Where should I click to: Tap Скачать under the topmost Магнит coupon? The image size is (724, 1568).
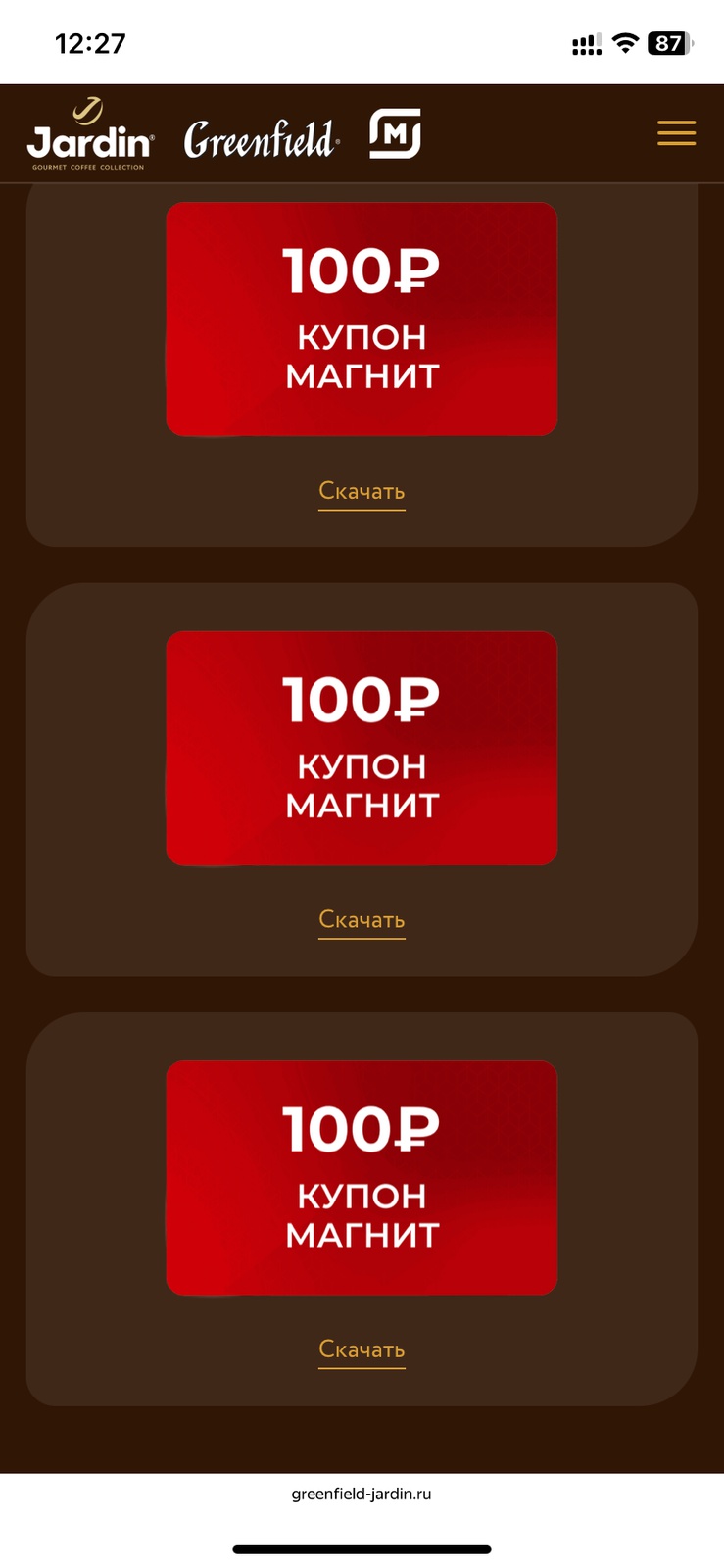(x=362, y=492)
